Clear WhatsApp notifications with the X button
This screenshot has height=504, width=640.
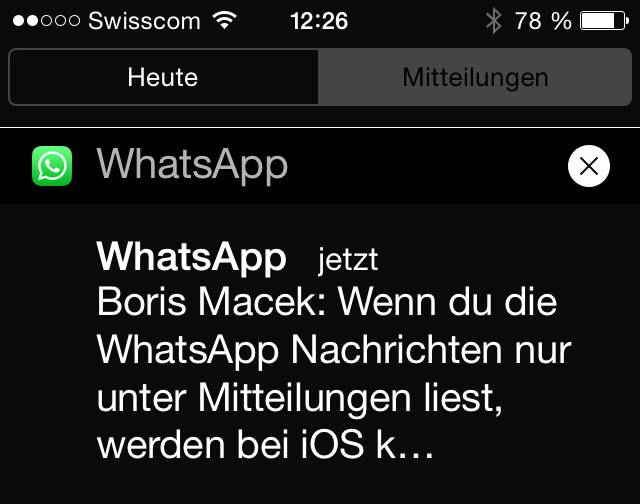point(589,166)
